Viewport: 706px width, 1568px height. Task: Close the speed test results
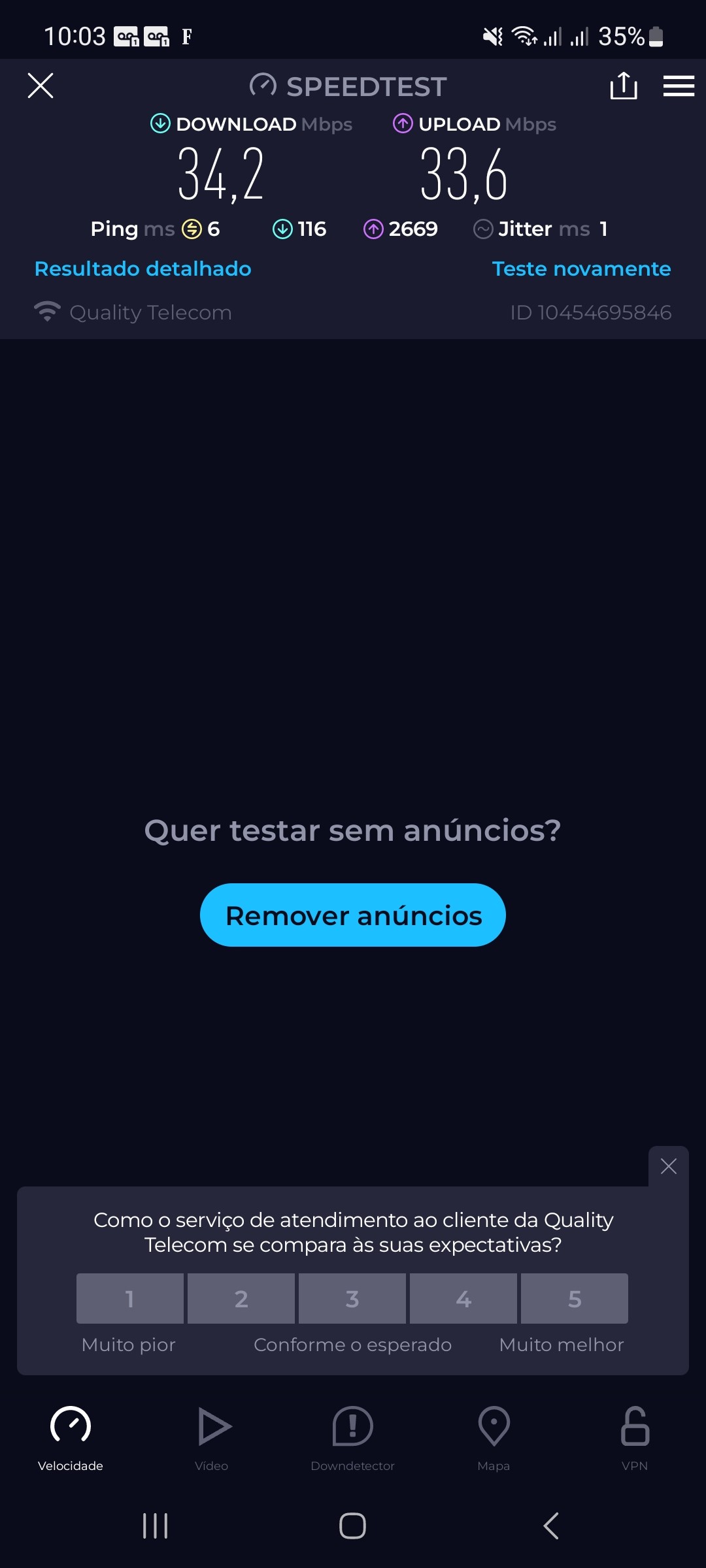pos(41,86)
